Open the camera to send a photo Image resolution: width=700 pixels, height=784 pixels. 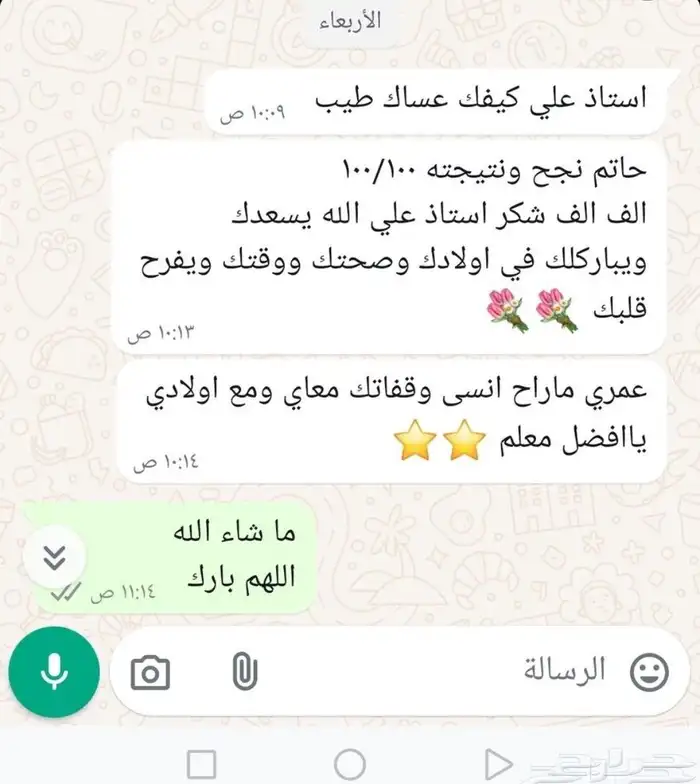pyautogui.click(x=150, y=672)
